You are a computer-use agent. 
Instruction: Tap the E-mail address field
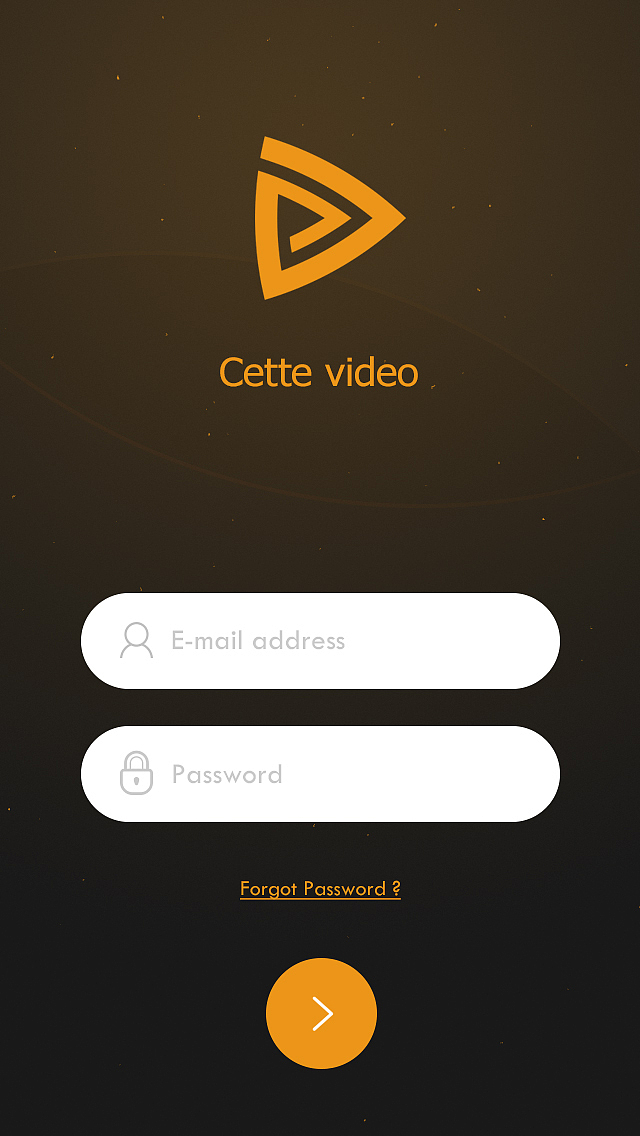coord(320,641)
